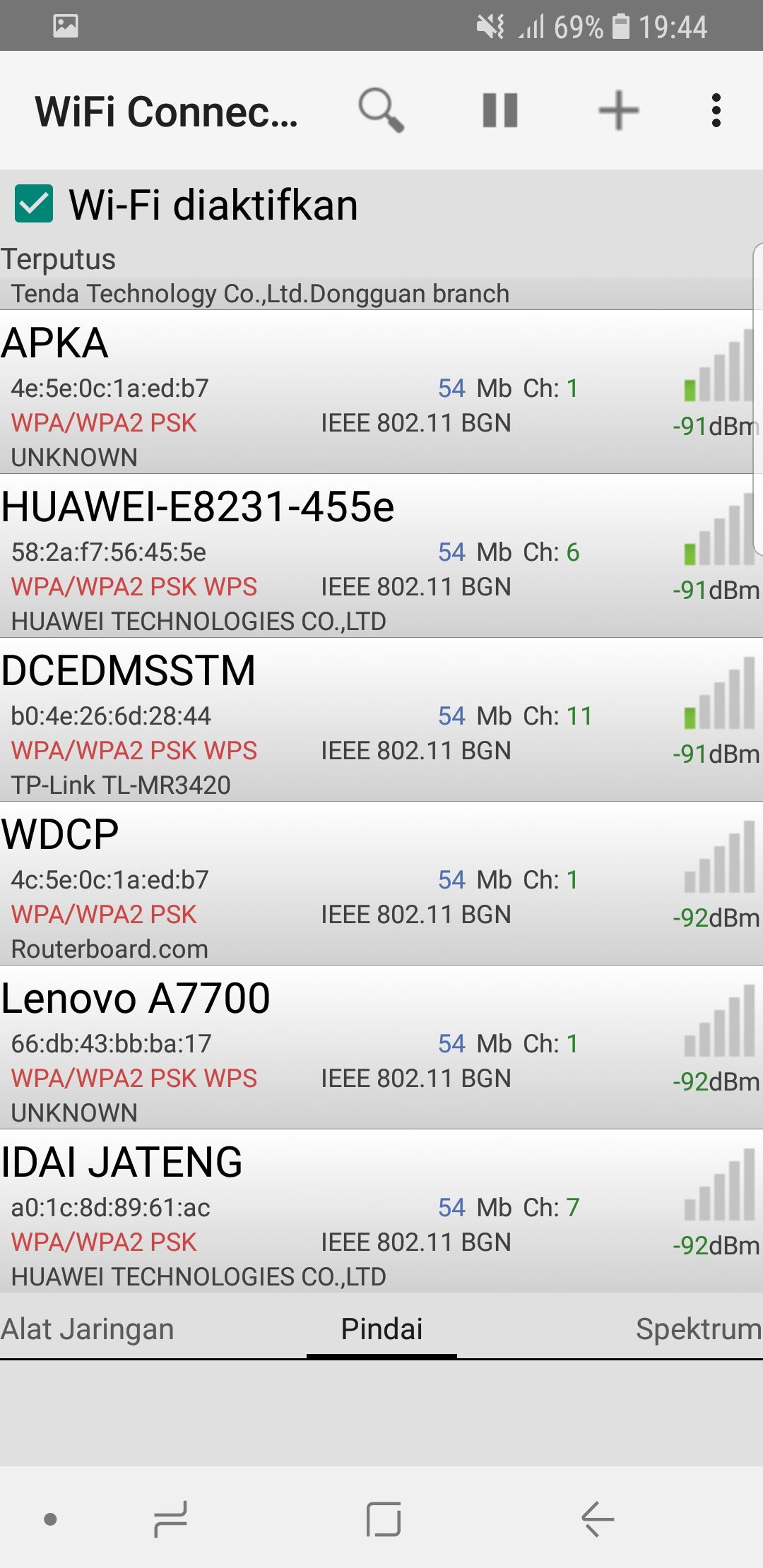Uncheck the Wi-Fi diaktifkan checkbox
This screenshot has height=1568, width=763.
click(34, 204)
